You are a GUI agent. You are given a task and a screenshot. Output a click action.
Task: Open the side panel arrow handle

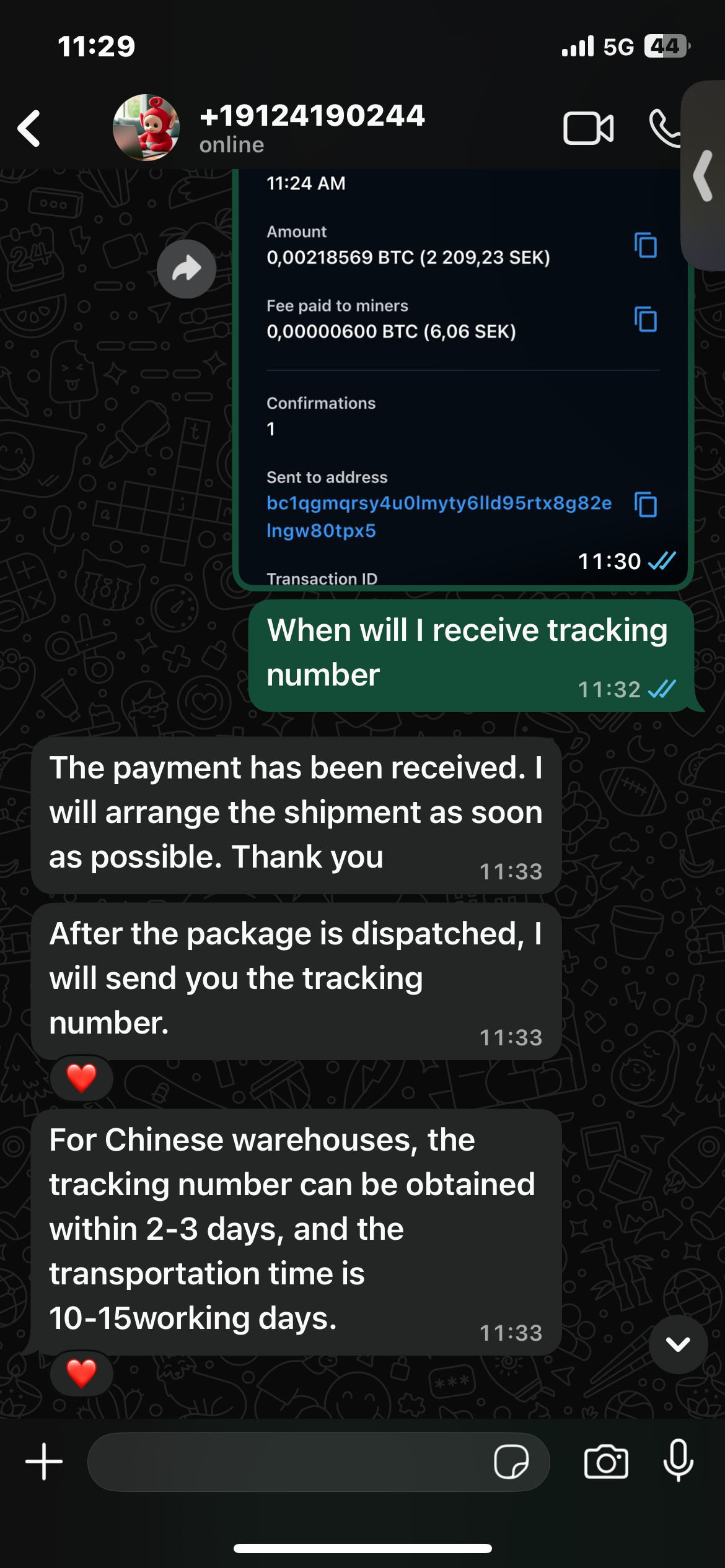[x=705, y=176]
